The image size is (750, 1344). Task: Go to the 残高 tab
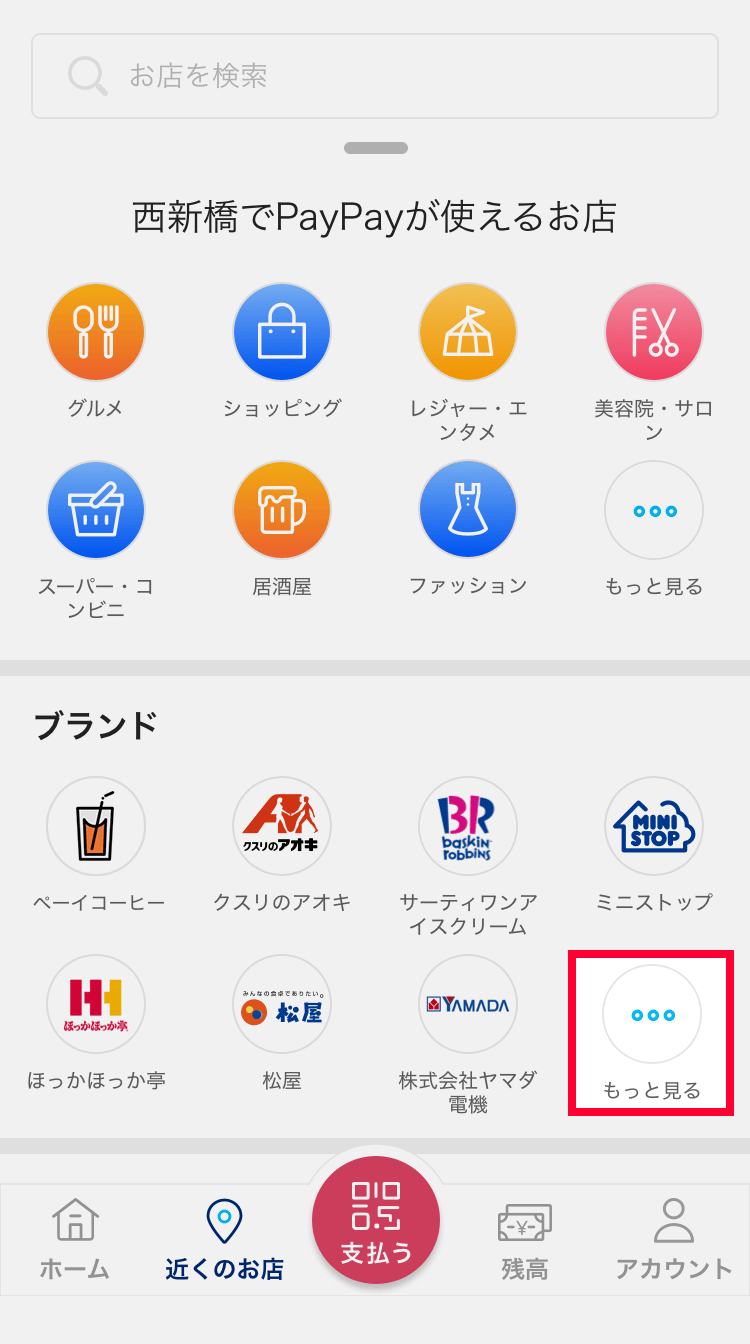point(525,1240)
